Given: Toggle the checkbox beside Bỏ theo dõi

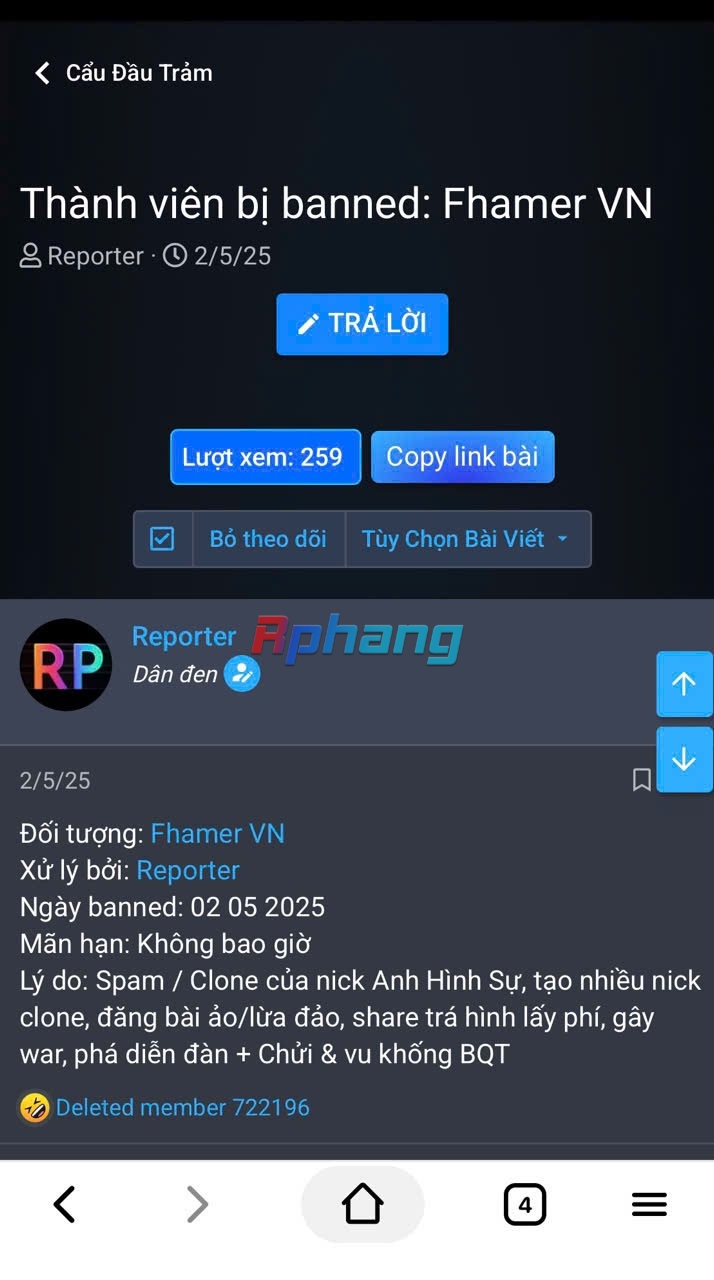Looking at the screenshot, I should tap(162, 539).
